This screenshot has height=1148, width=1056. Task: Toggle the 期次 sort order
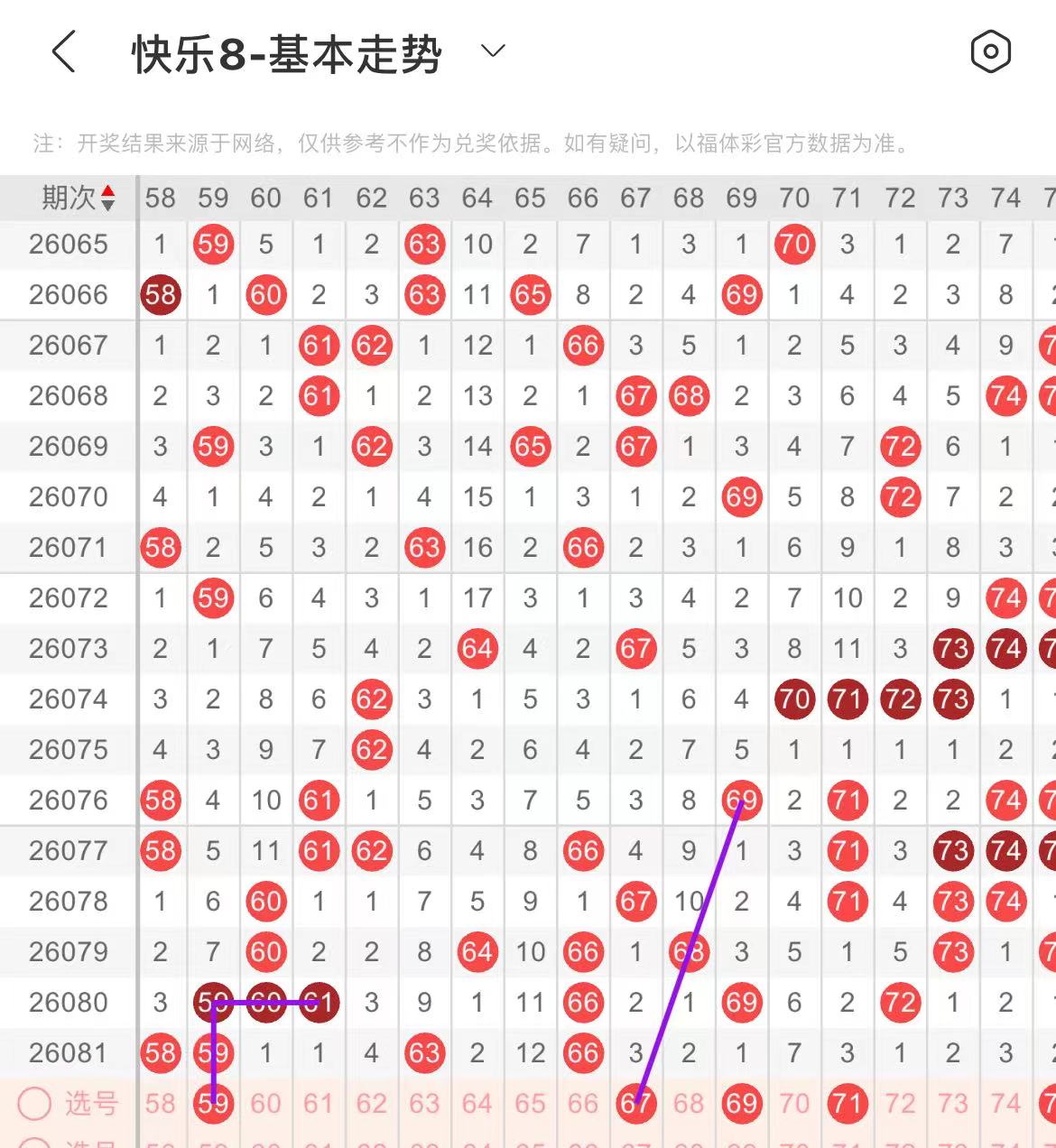coord(107,198)
